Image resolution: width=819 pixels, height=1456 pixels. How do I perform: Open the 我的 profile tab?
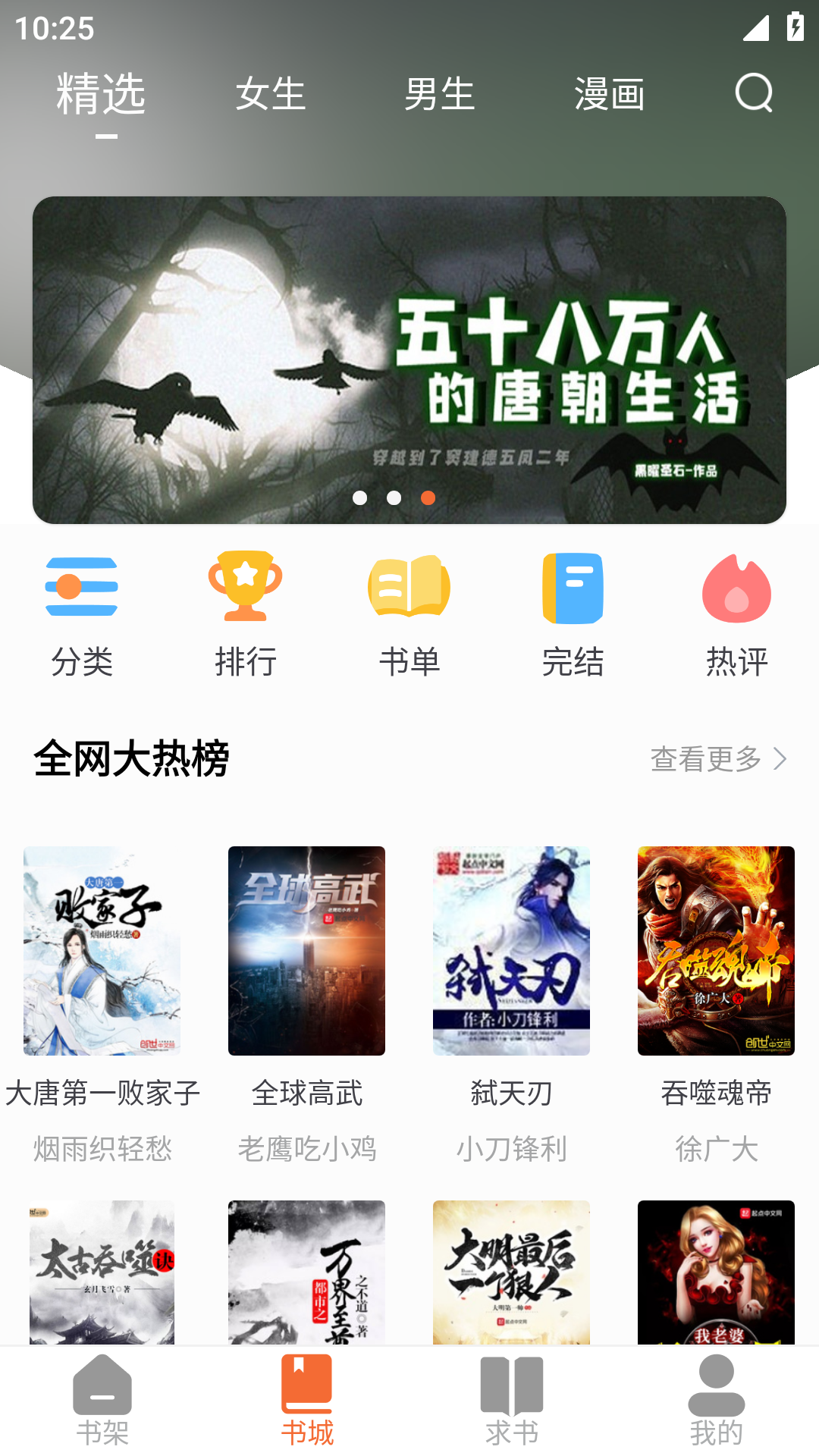tap(716, 1400)
